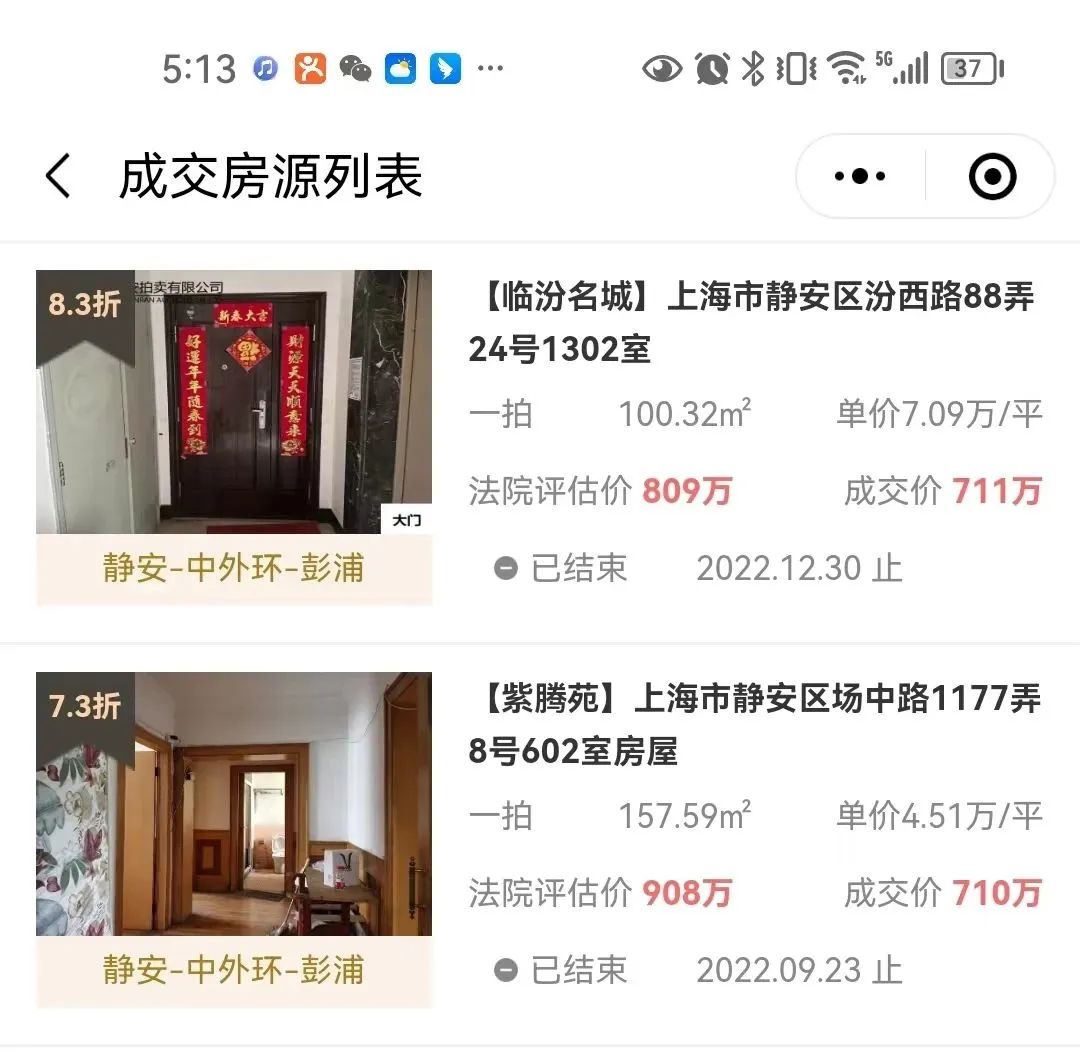Close the mini program via target icon
The height and width of the screenshot is (1052, 1080).
point(992,177)
